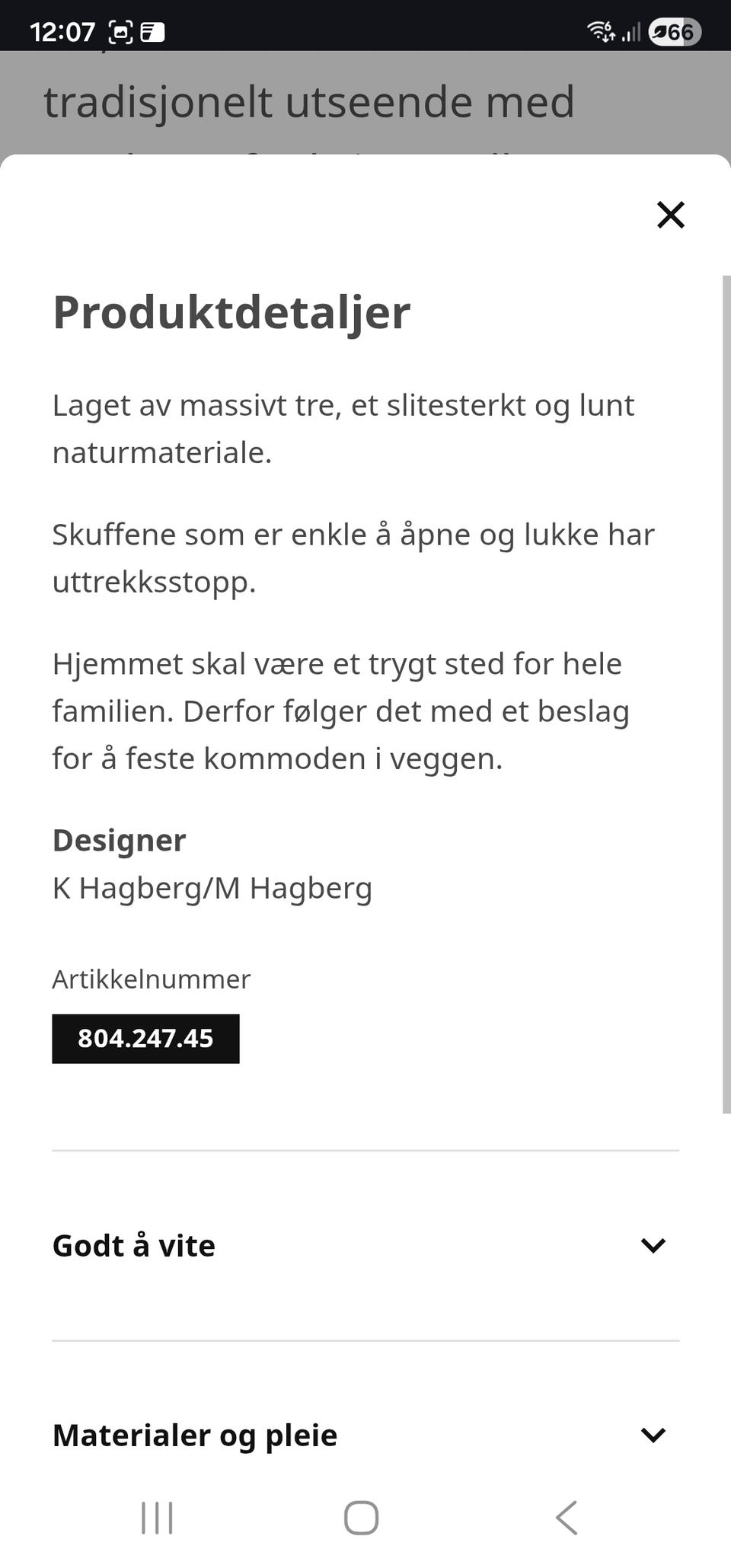This screenshot has height=1568, width=731.
Task: Tap the Wi-Fi 6 status icon
Action: (601, 32)
